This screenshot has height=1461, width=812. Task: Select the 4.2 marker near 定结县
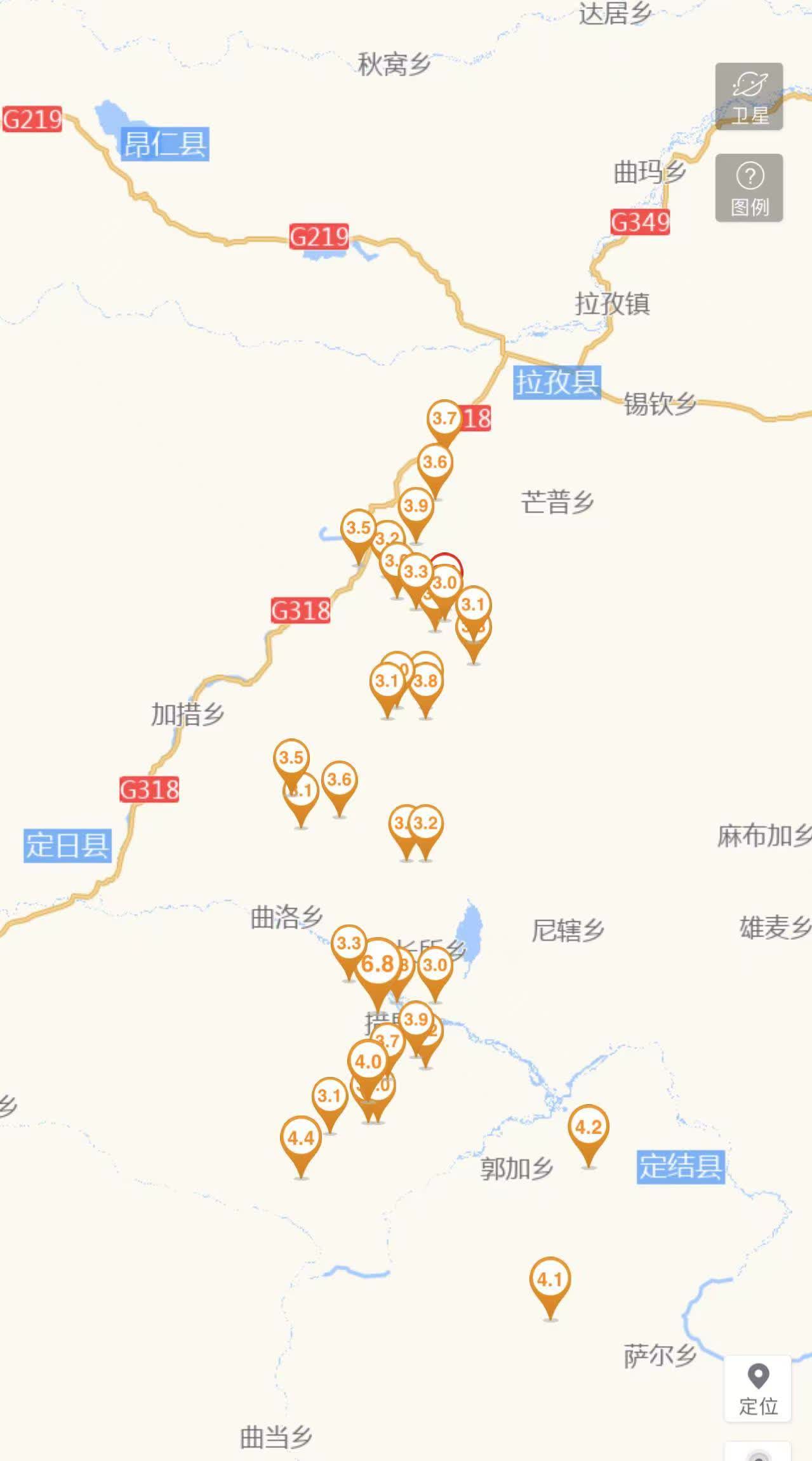(x=588, y=1127)
